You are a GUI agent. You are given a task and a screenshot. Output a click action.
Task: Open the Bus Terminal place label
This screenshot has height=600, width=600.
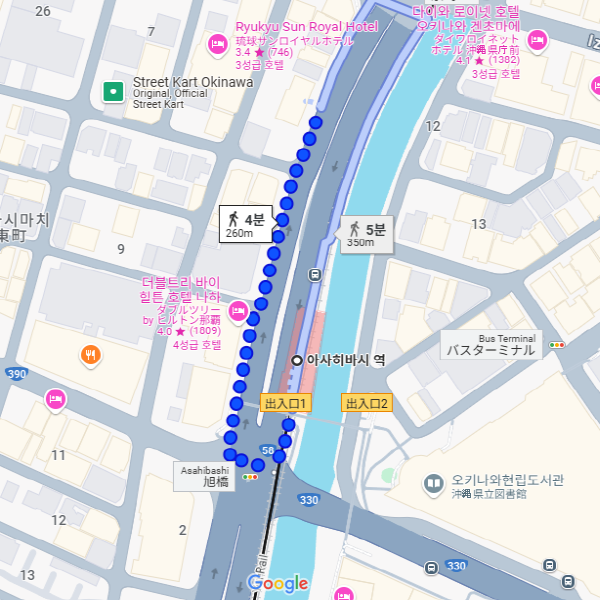pos(492,345)
